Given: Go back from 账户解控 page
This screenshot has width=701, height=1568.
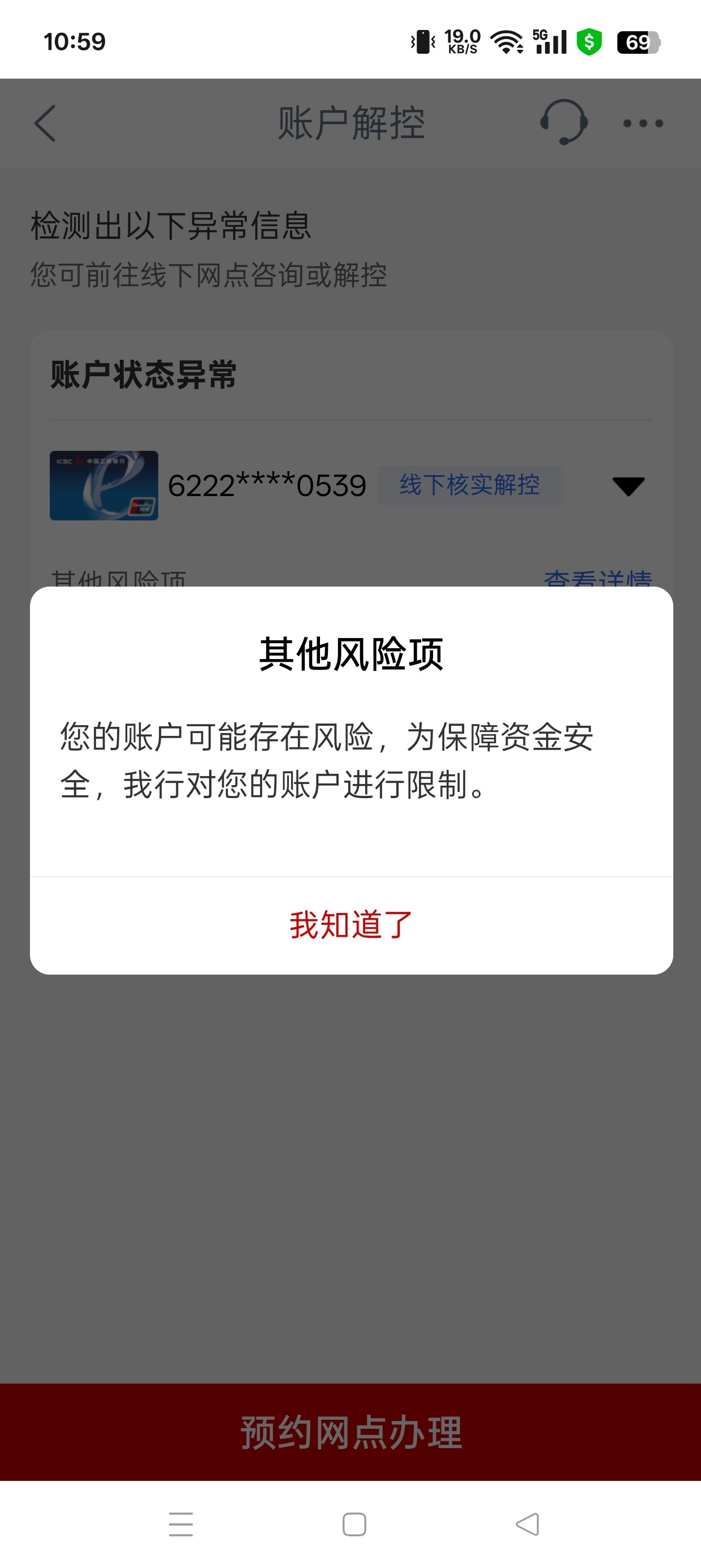Looking at the screenshot, I should tap(46, 123).
